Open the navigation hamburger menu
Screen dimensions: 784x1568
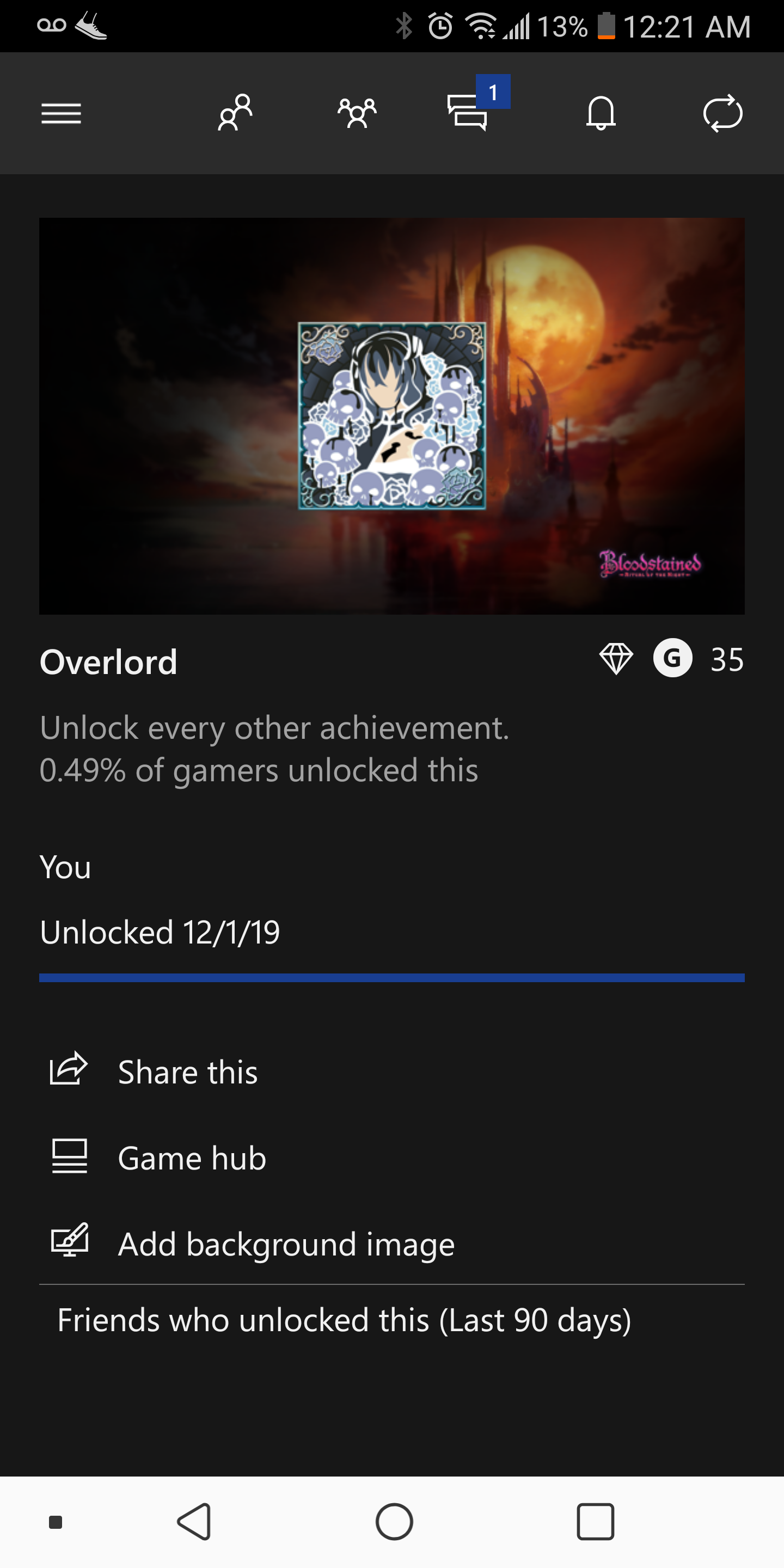(x=61, y=113)
